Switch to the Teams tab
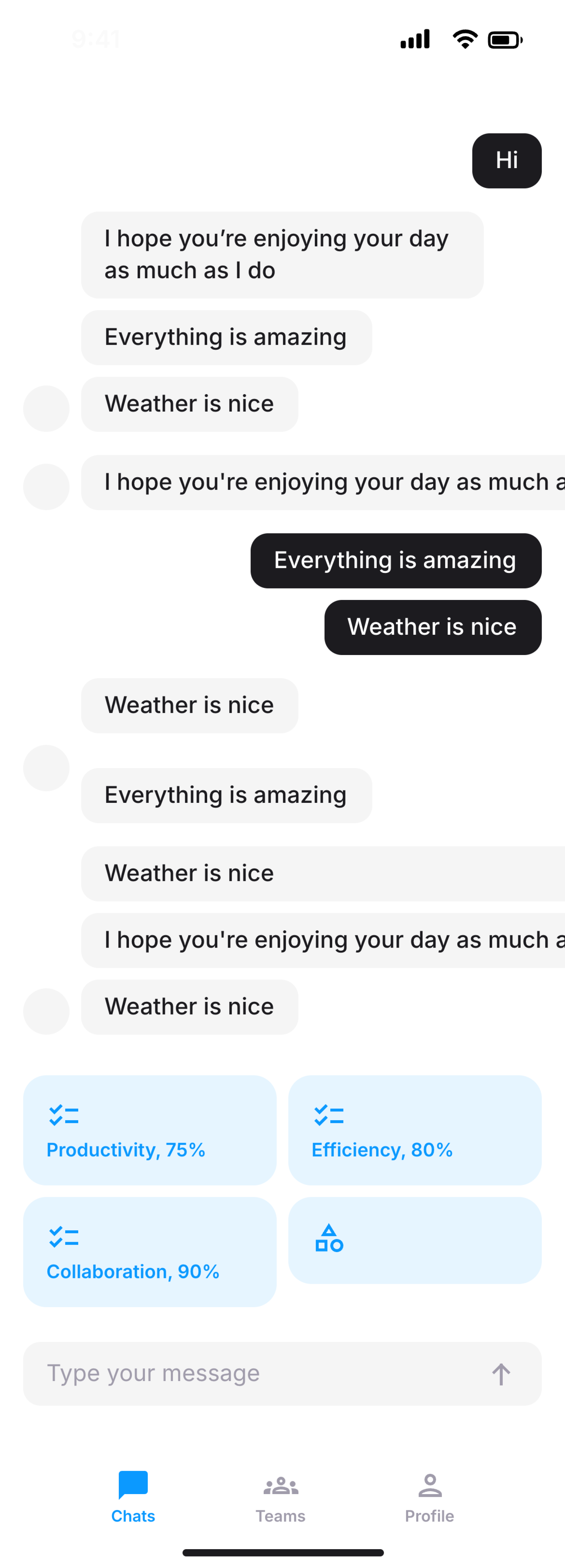The image size is (565, 1568). (x=280, y=1497)
